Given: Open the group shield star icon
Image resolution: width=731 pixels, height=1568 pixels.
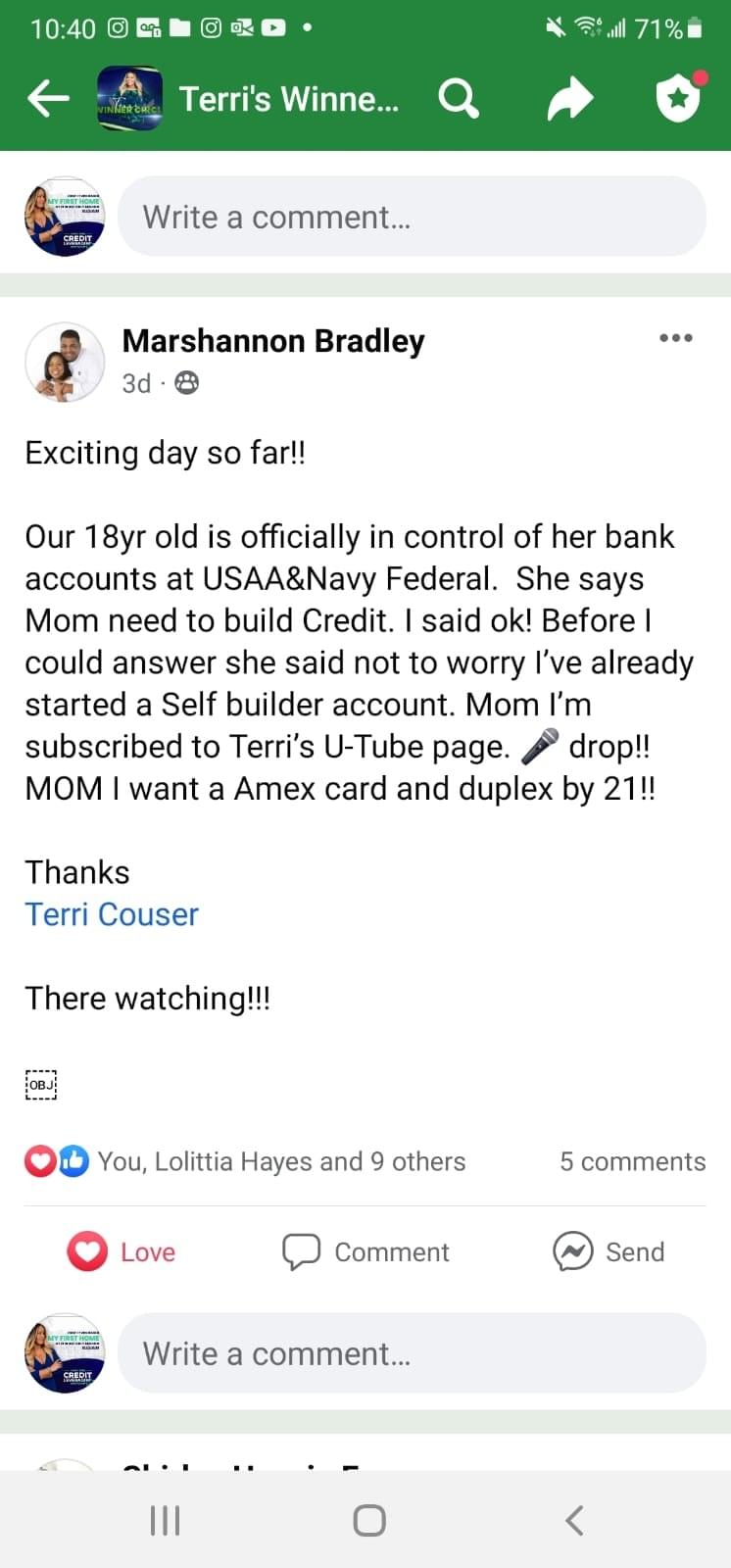Looking at the screenshot, I should (678, 97).
